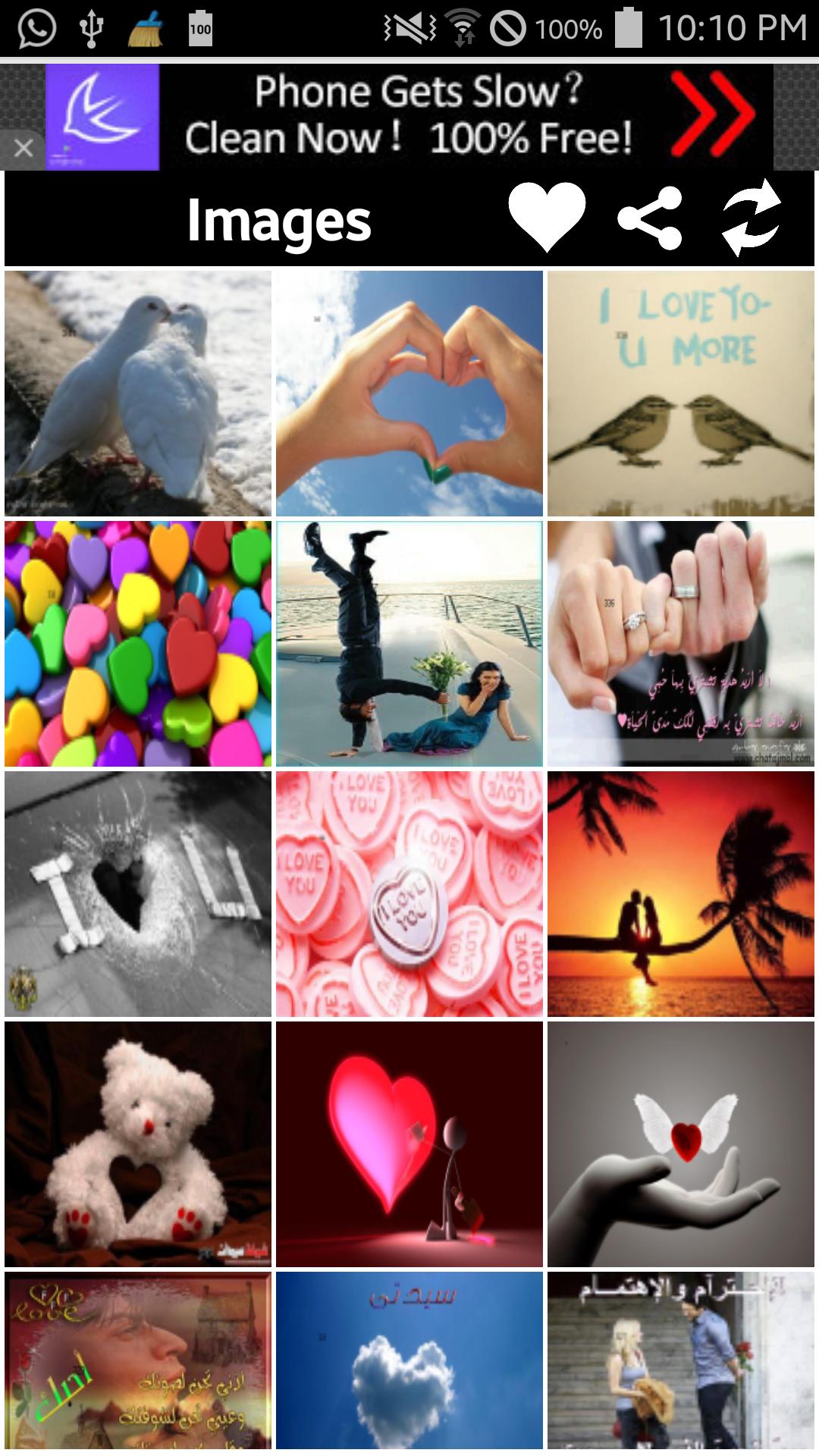Screen dimensions: 819x1456
Task: Open the sunset couple silhouette image
Action: 680,894
